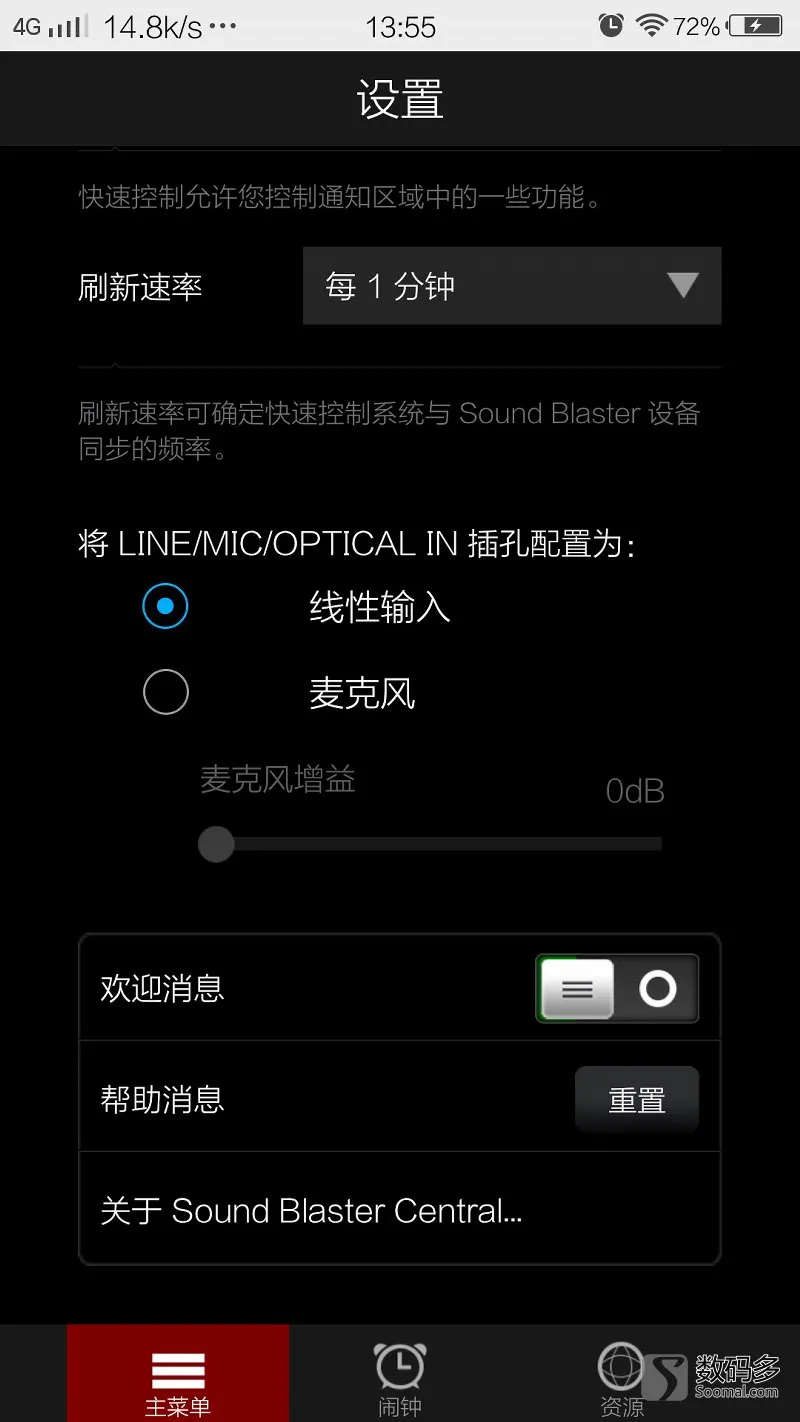This screenshot has width=800, height=1422.
Task: Toggle the 欢迎消息 switch
Action: tap(617, 989)
